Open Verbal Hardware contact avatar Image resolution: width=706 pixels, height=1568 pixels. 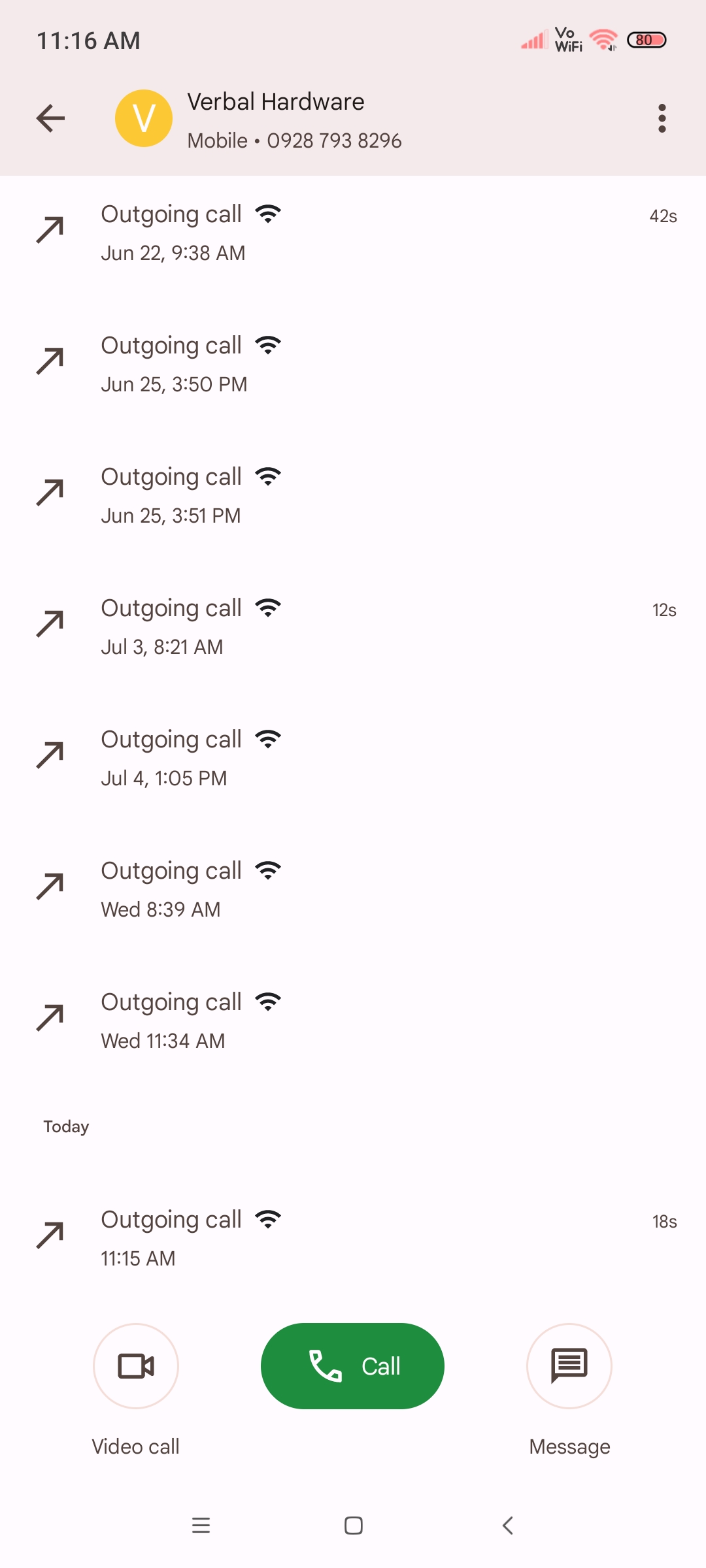coord(144,118)
